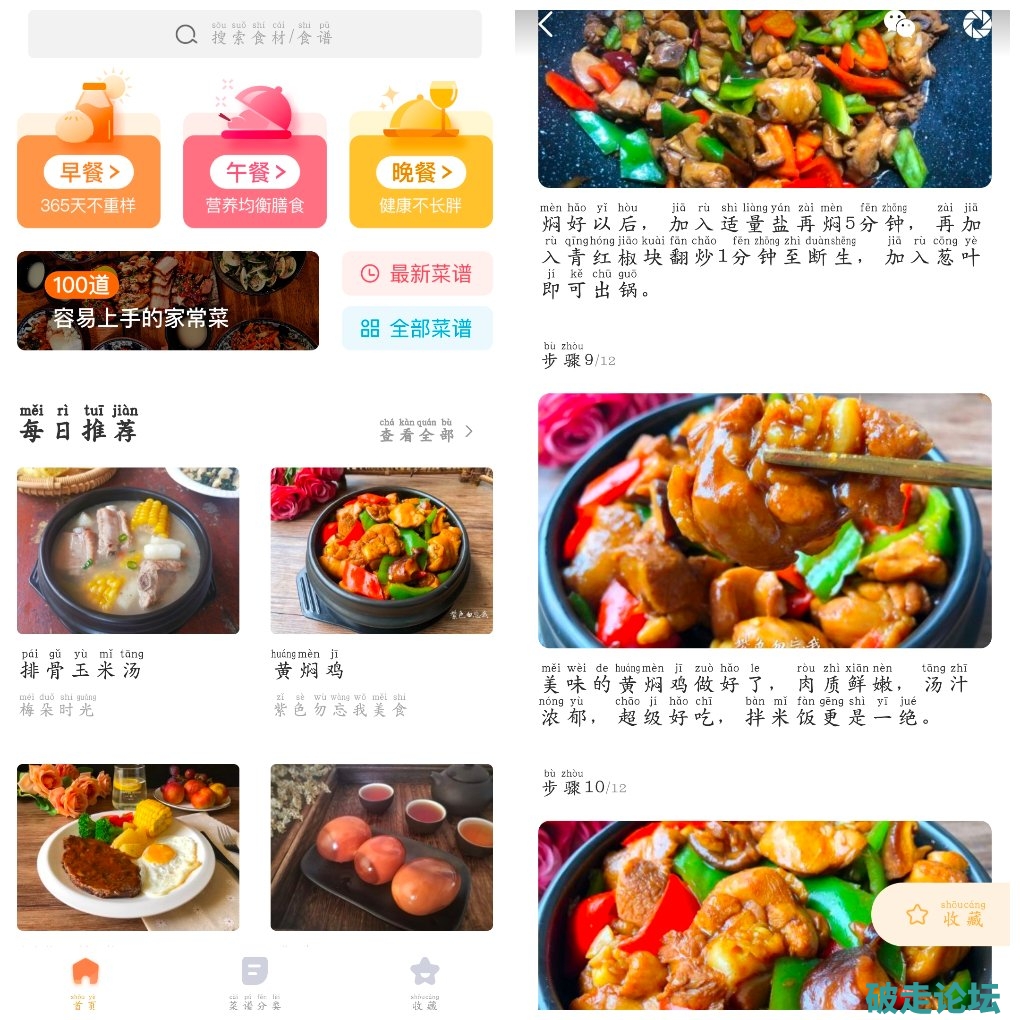Open the steak and fried egg recipe card
Screen dimensions: 1020x1020
tap(128, 847)
